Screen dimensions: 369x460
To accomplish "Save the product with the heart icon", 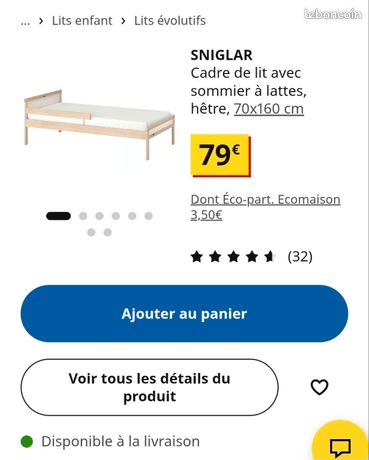I will coord(319,387).
